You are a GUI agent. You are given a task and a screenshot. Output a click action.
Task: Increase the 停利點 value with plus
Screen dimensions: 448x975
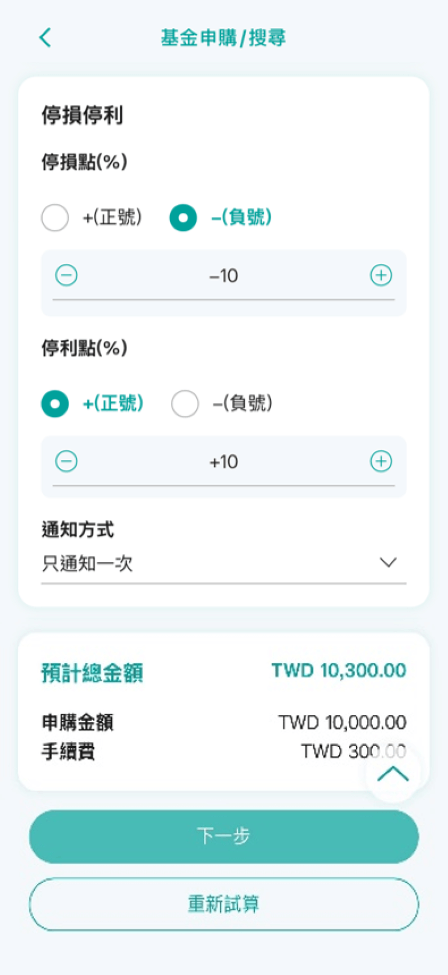point(381,461)
